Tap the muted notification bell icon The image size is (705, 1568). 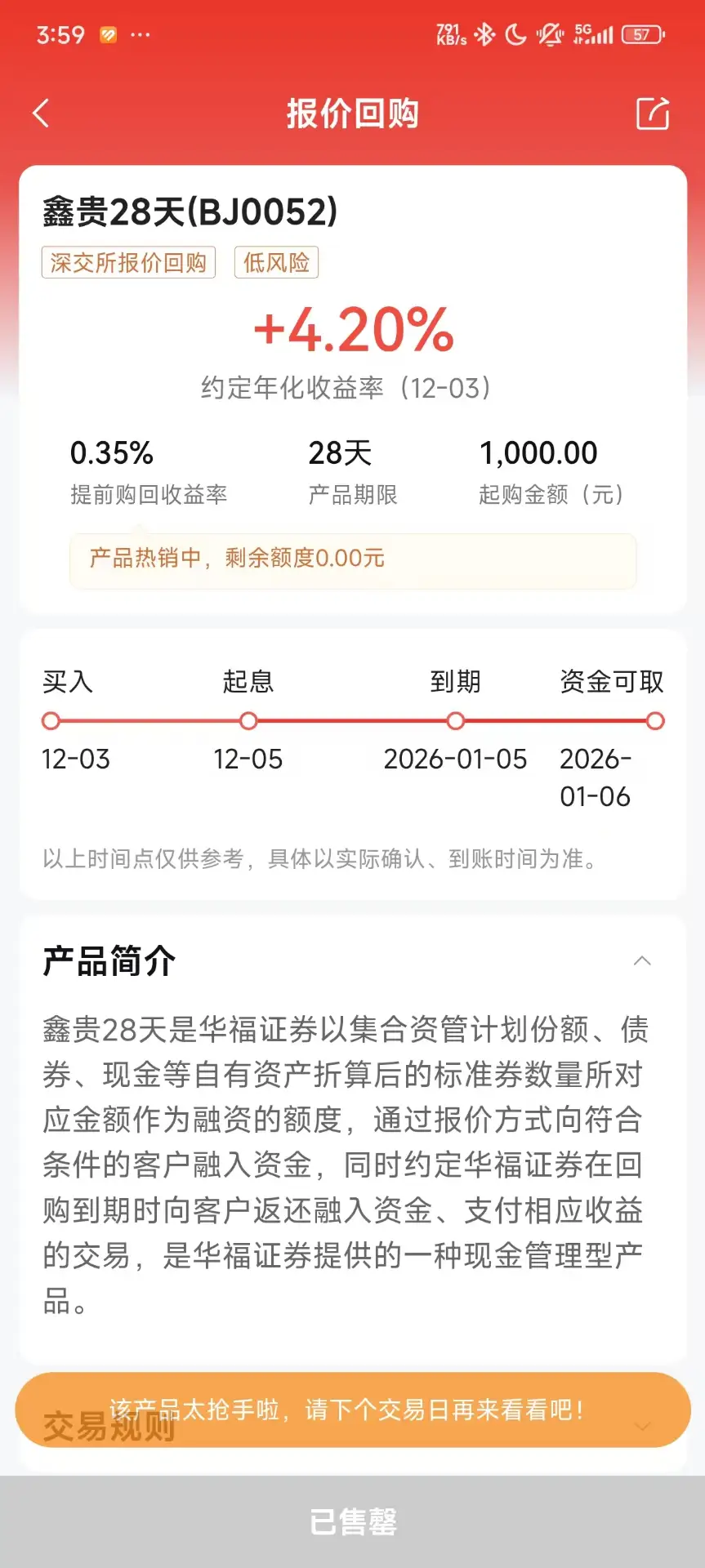click(548, 35)
